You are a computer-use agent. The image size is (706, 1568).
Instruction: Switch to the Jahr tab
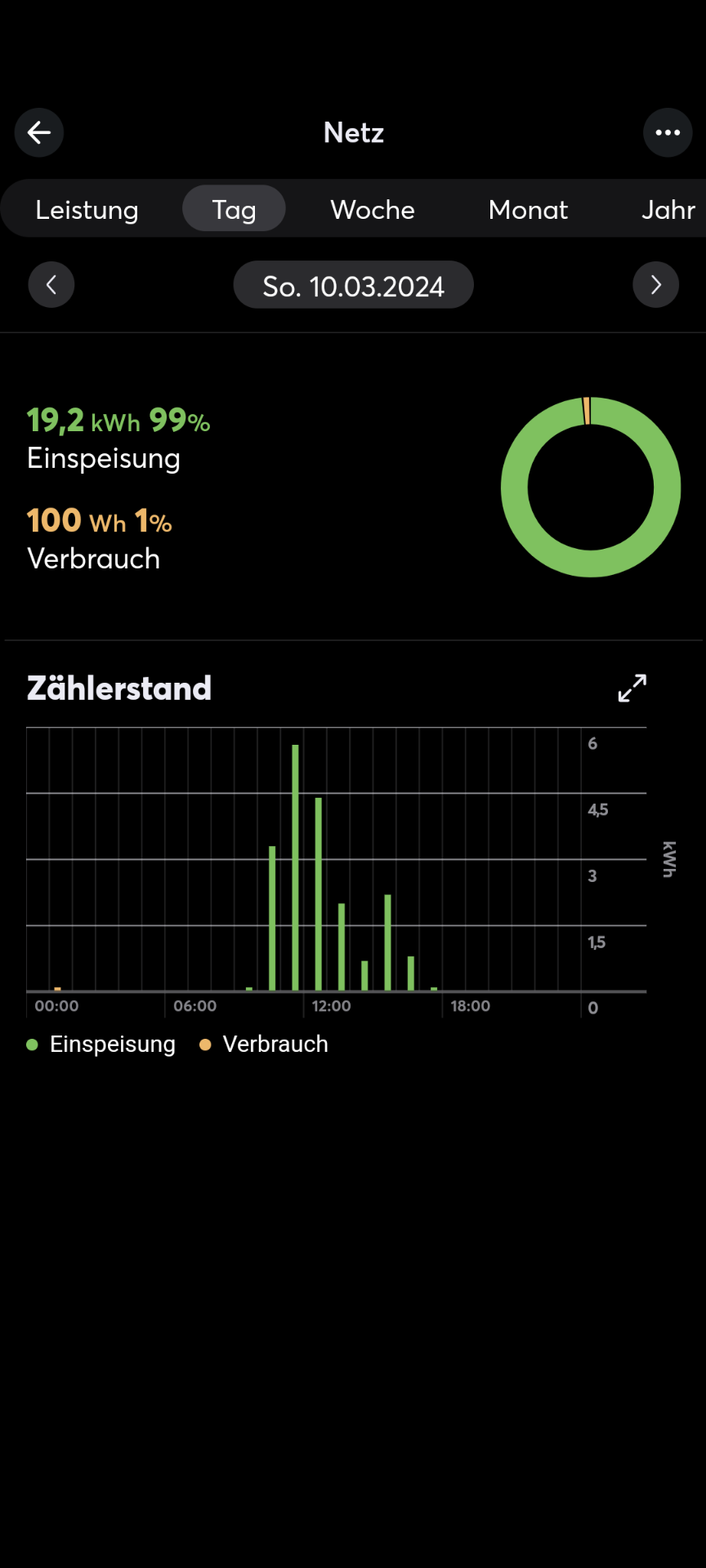(x=668, y=210)
